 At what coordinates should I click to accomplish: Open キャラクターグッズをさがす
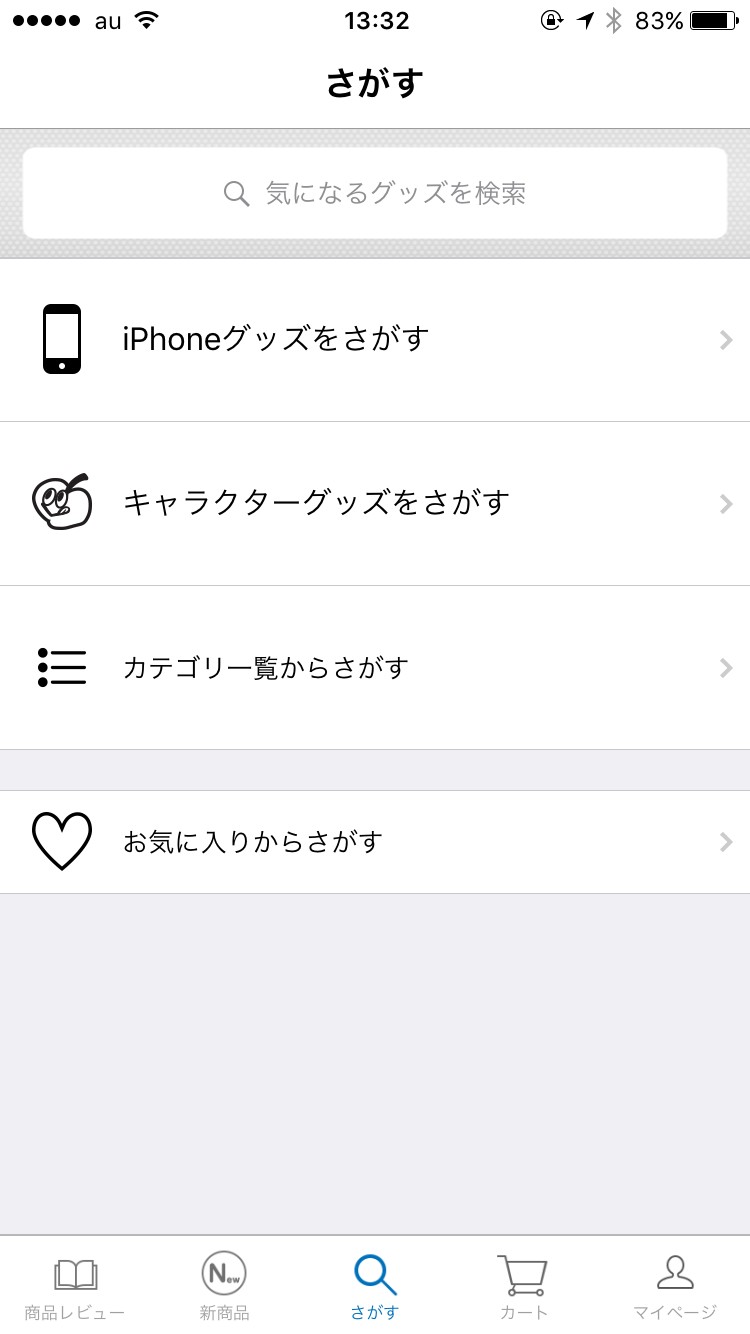[375, 503]
